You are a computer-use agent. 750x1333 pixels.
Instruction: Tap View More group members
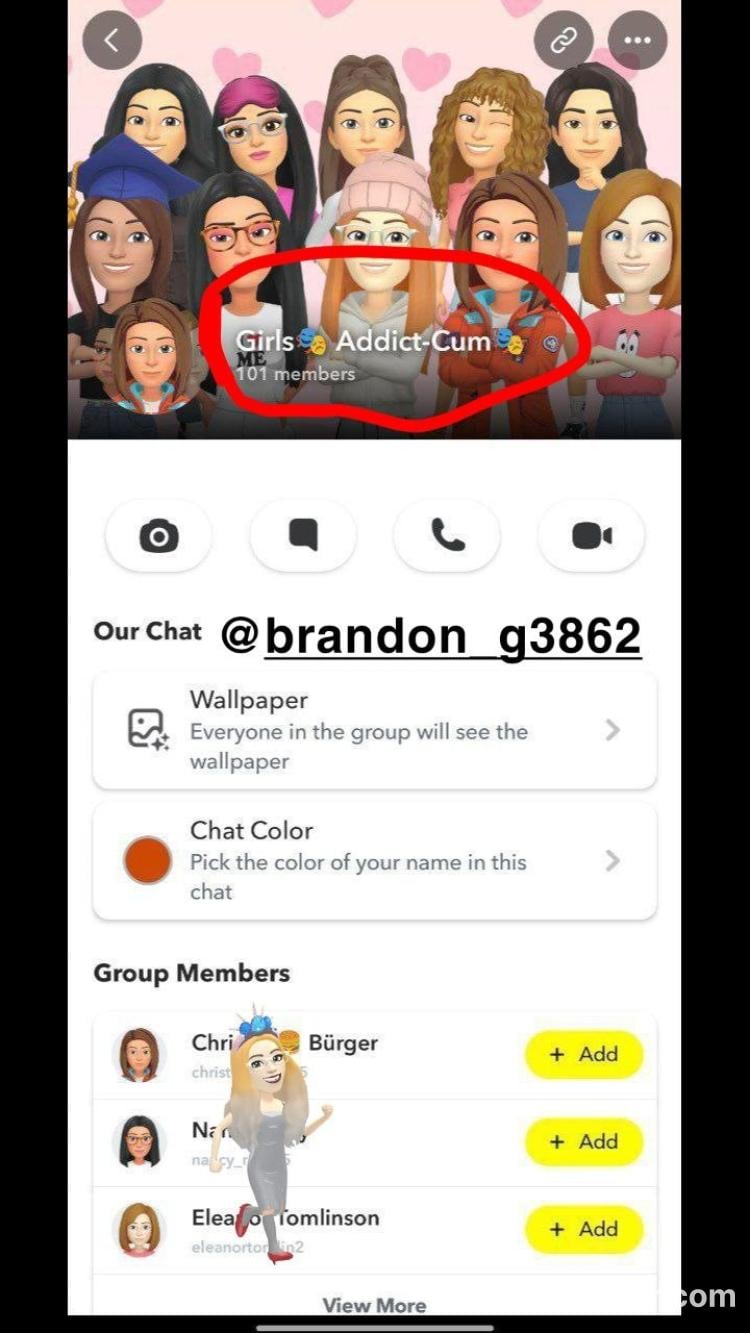coord(374,1304)
